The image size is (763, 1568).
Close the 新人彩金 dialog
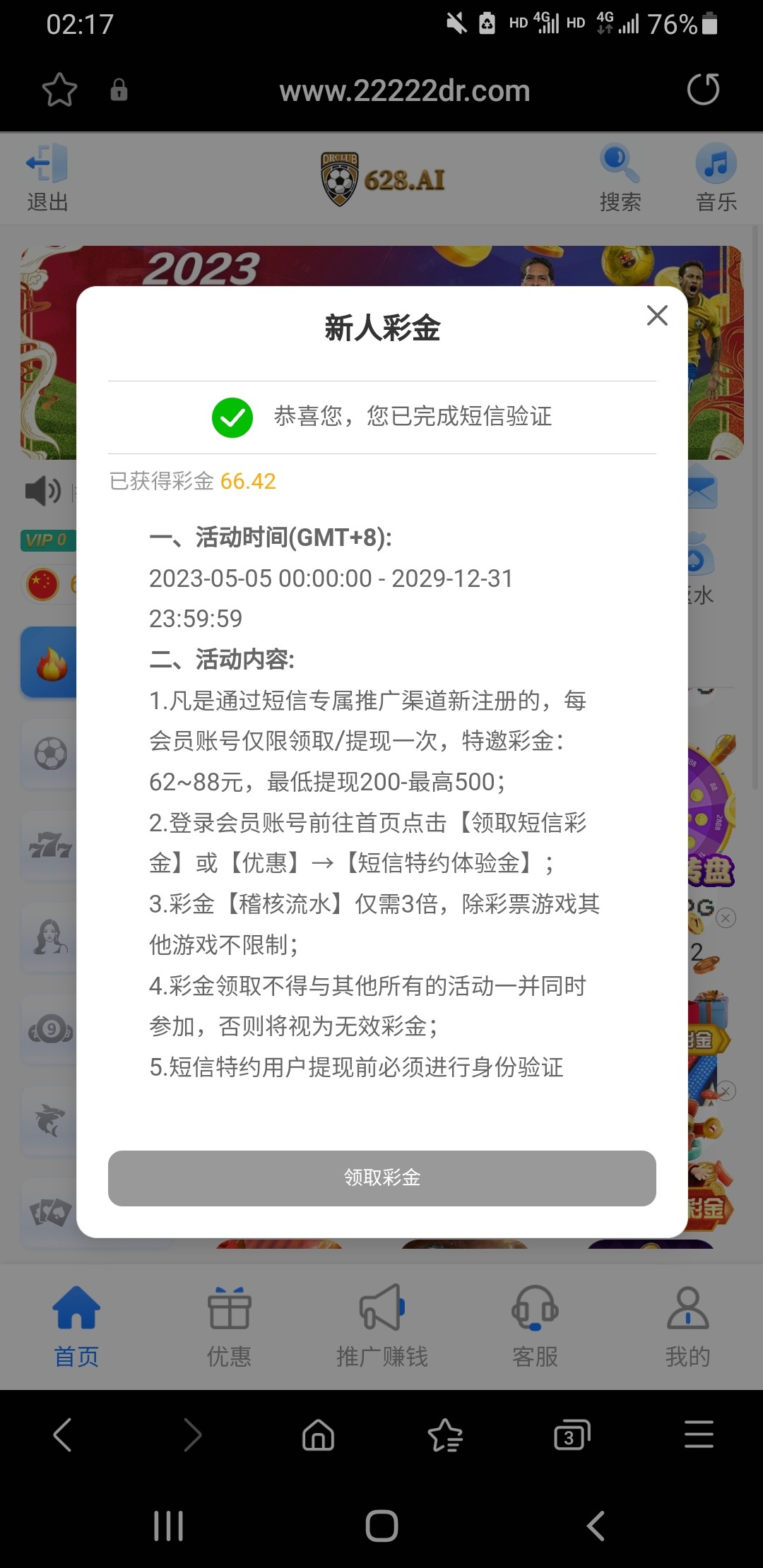(x=657, y=316)
